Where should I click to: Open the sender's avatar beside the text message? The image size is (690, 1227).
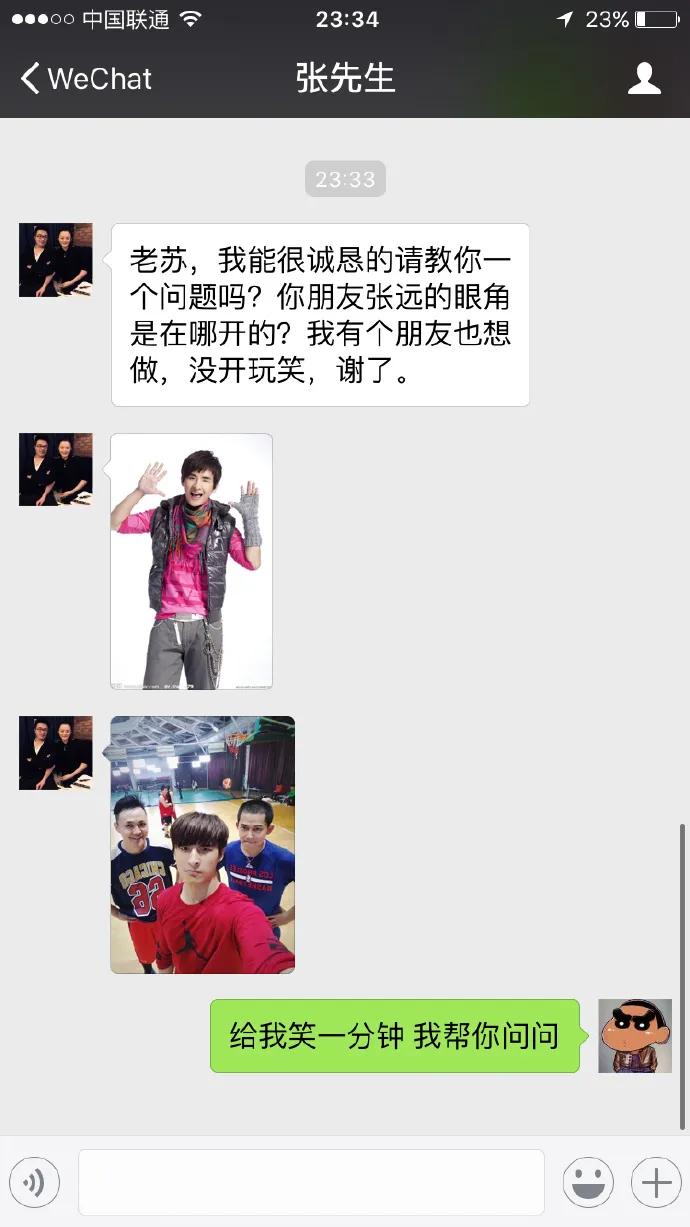(x=56, y=260)
